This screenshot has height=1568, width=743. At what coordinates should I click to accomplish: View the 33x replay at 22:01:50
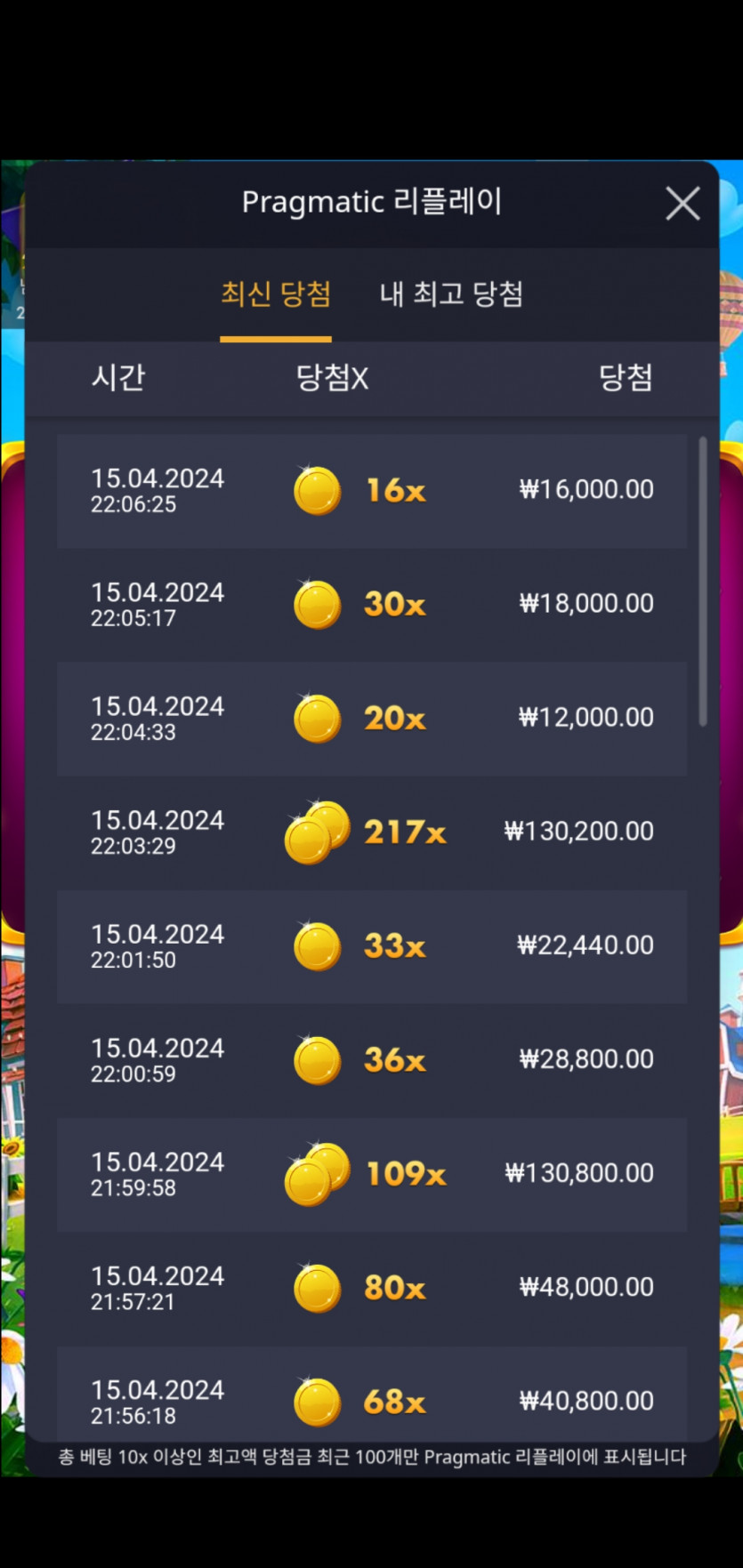click(x=372, y=946)
